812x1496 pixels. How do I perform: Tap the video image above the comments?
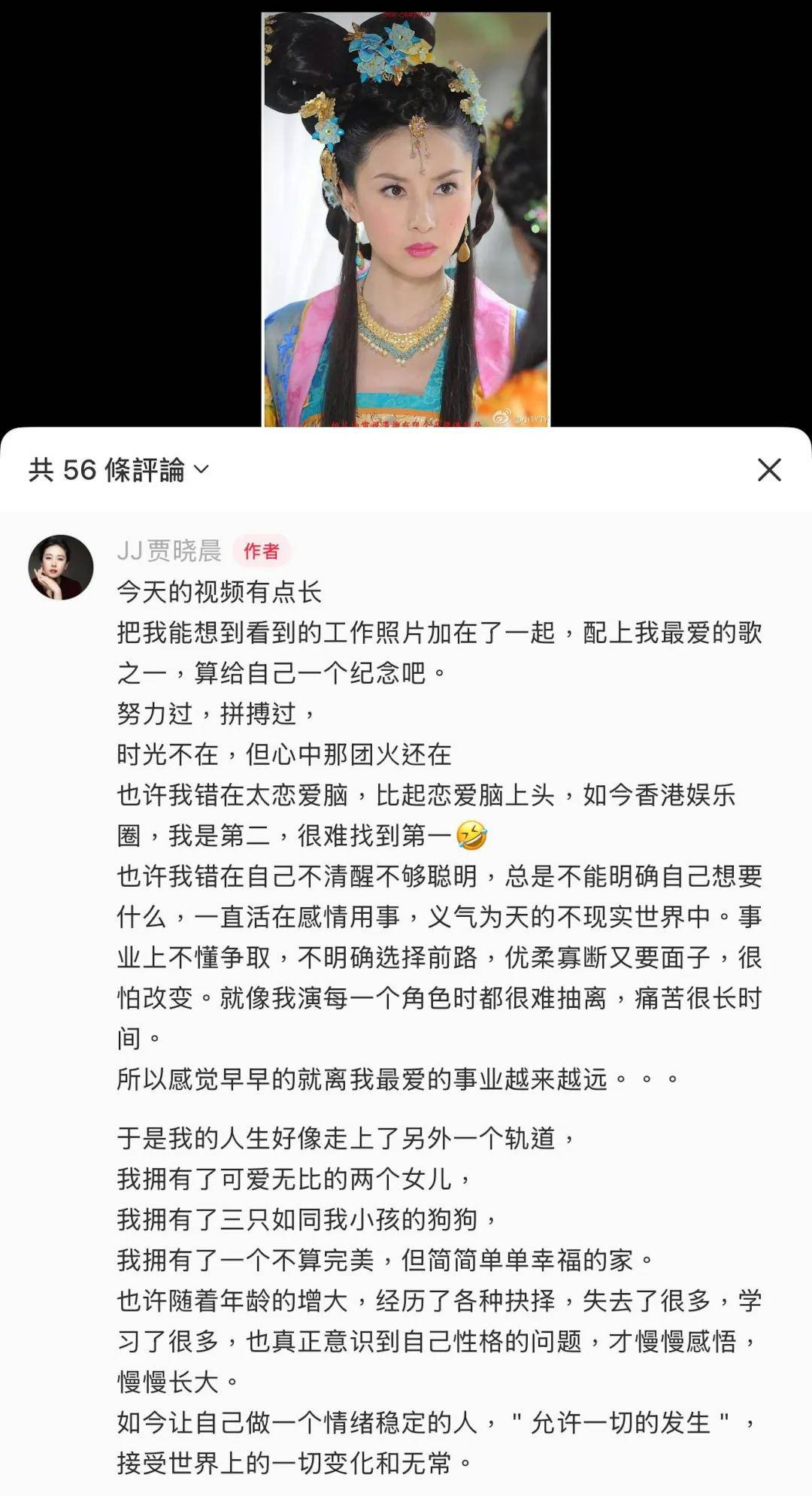[x=406, y=220]
